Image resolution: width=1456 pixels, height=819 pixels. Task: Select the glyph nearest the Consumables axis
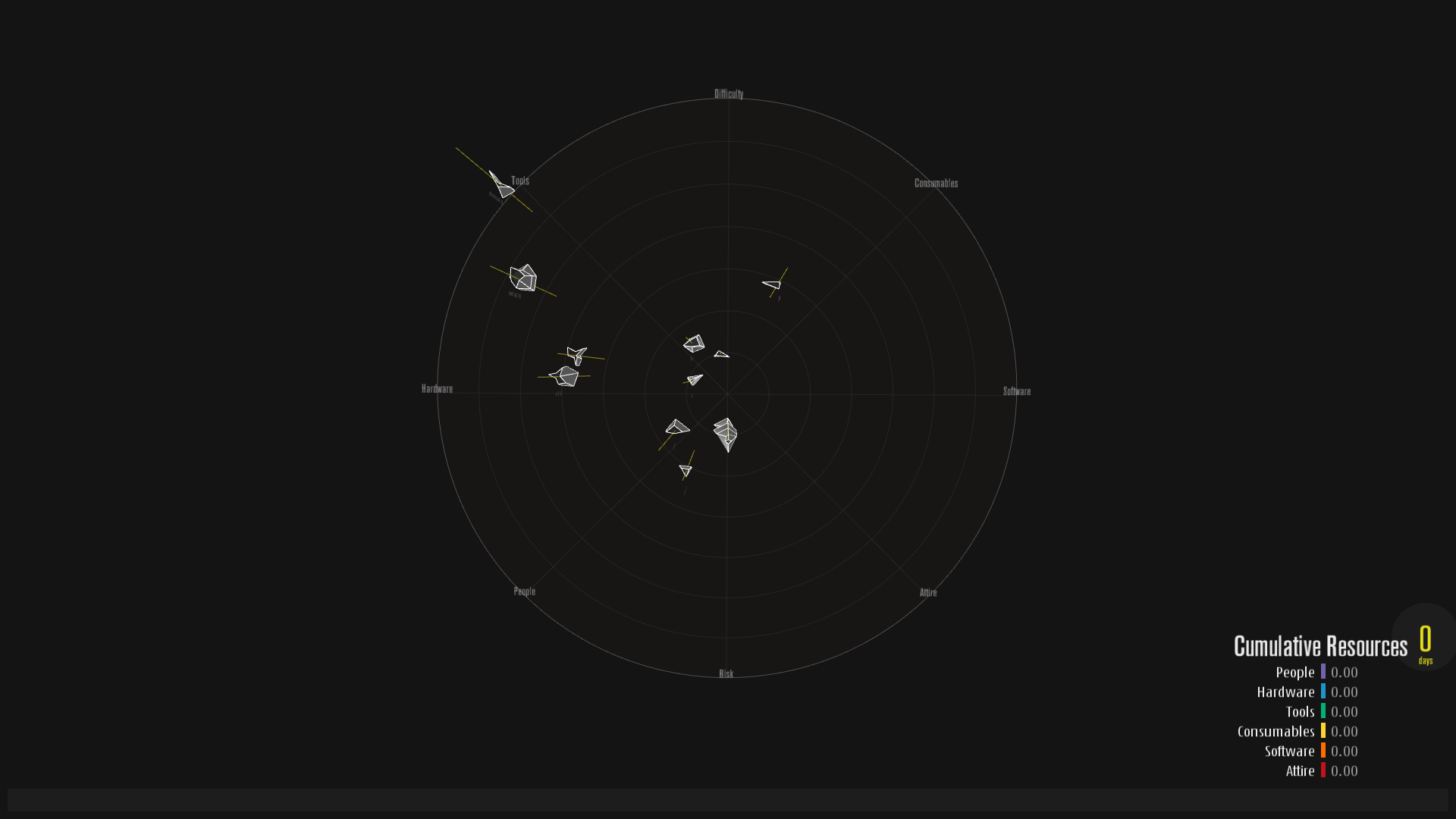click(x=773, y=285)
